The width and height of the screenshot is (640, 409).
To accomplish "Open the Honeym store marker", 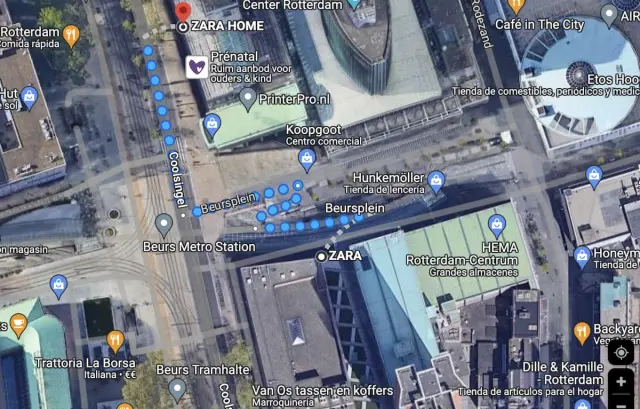I will (583, 256).
